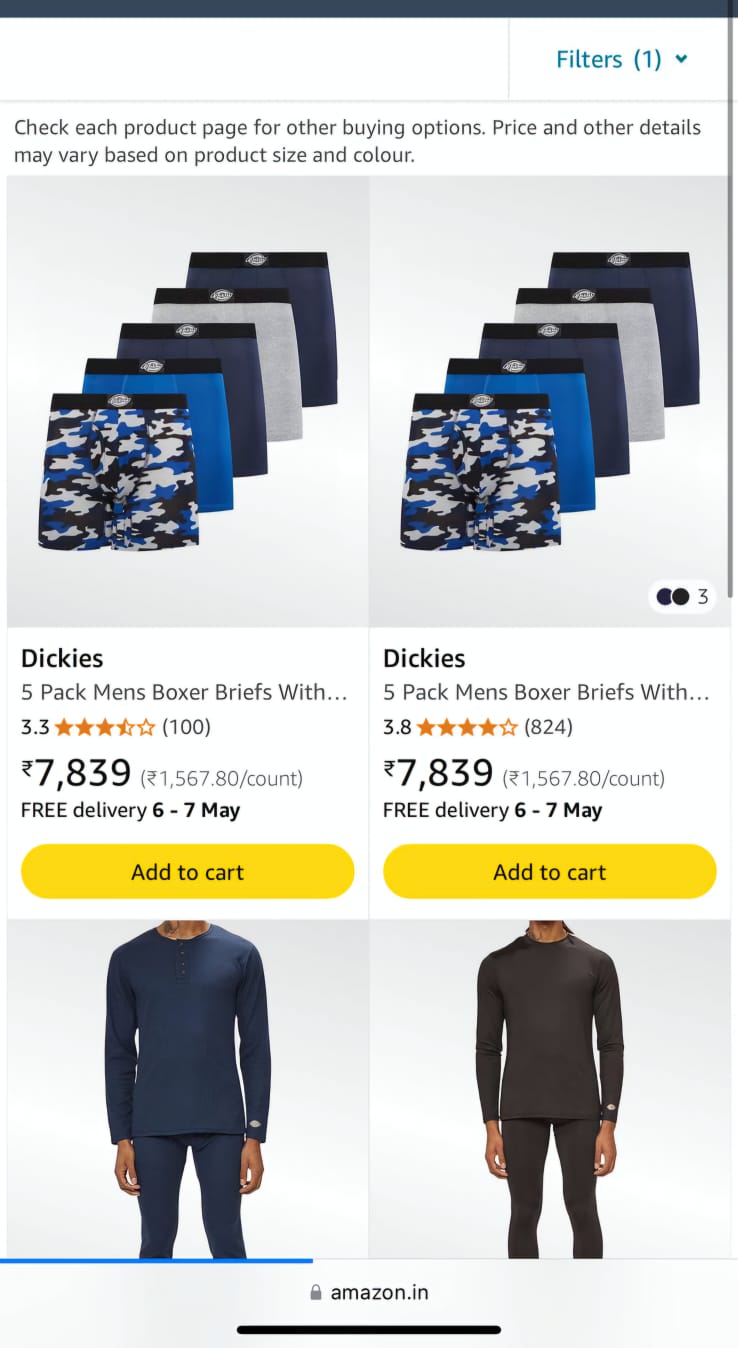Tap the amazon.in address bar
The image size is (738, 1348).
[369, 1292]
